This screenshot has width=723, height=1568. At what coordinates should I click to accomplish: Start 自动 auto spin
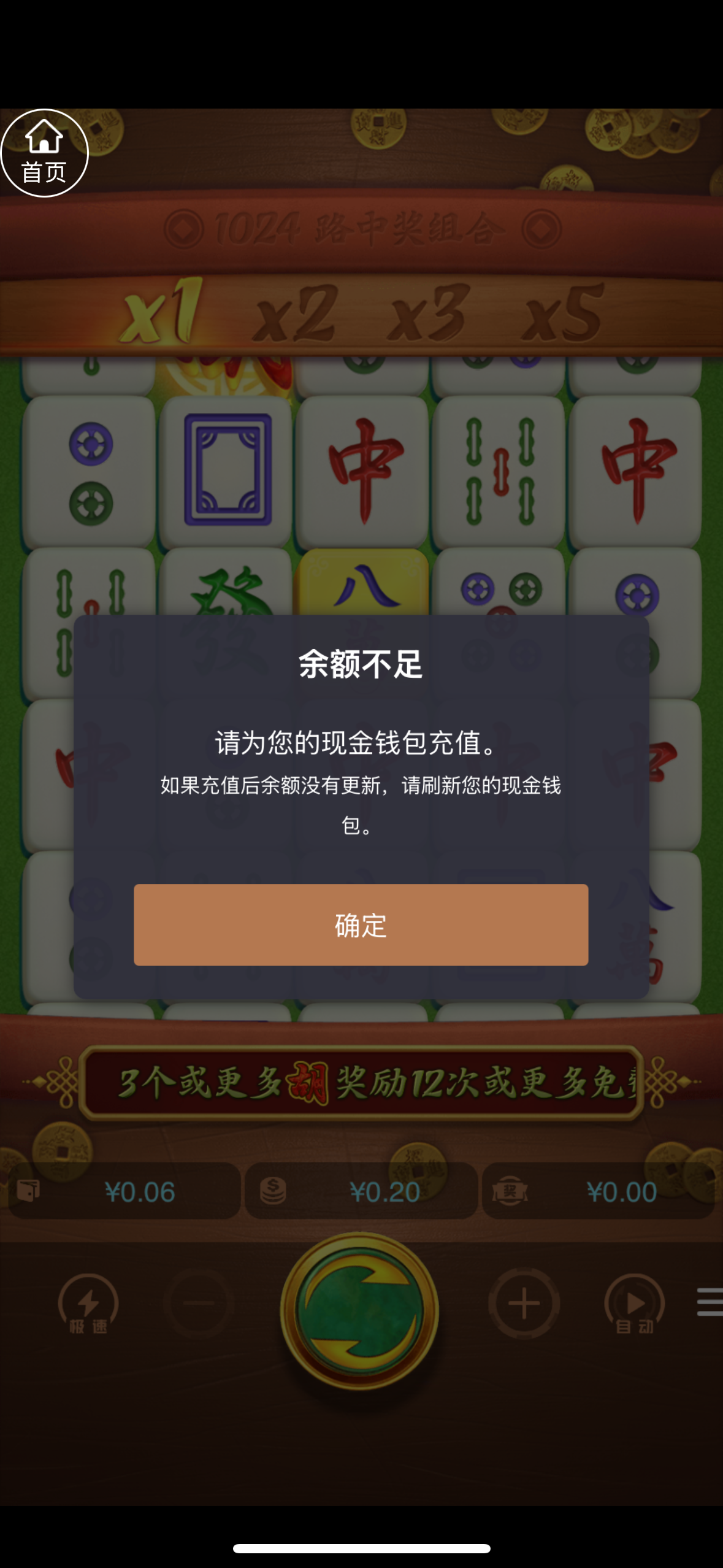coord(634,1304)
